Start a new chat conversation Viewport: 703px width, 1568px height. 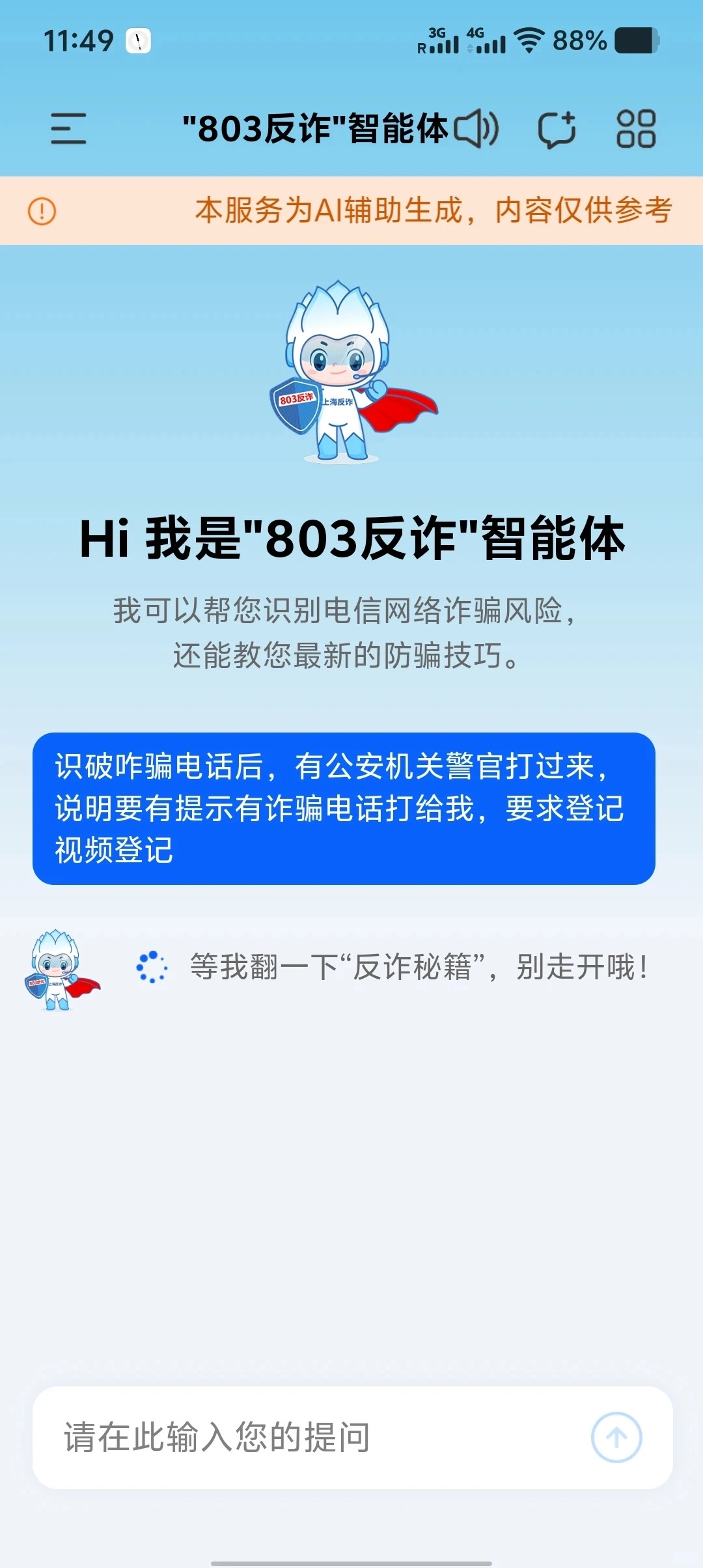557,129
